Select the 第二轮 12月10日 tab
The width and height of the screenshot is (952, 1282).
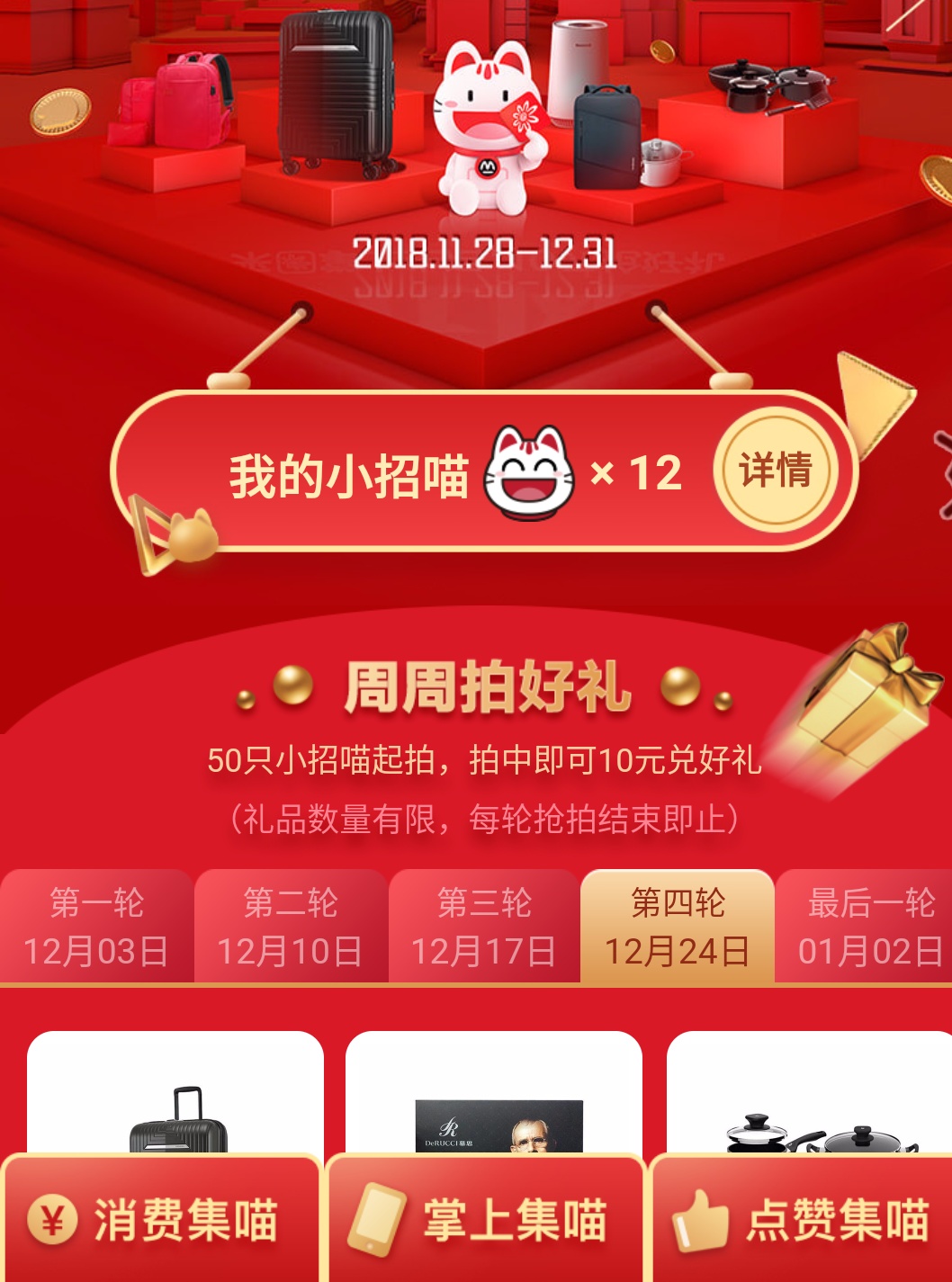click(x=291, y=927)
